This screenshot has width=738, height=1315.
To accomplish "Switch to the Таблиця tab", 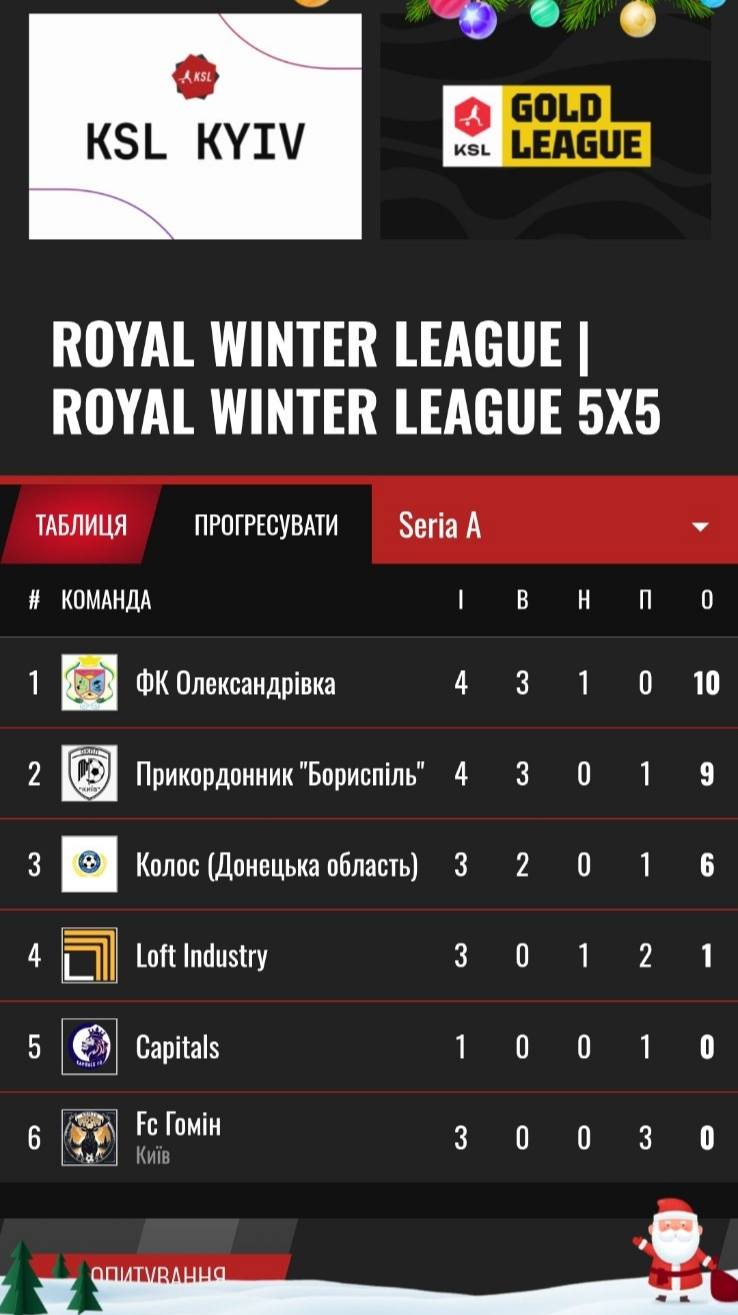I will [80, 525].
